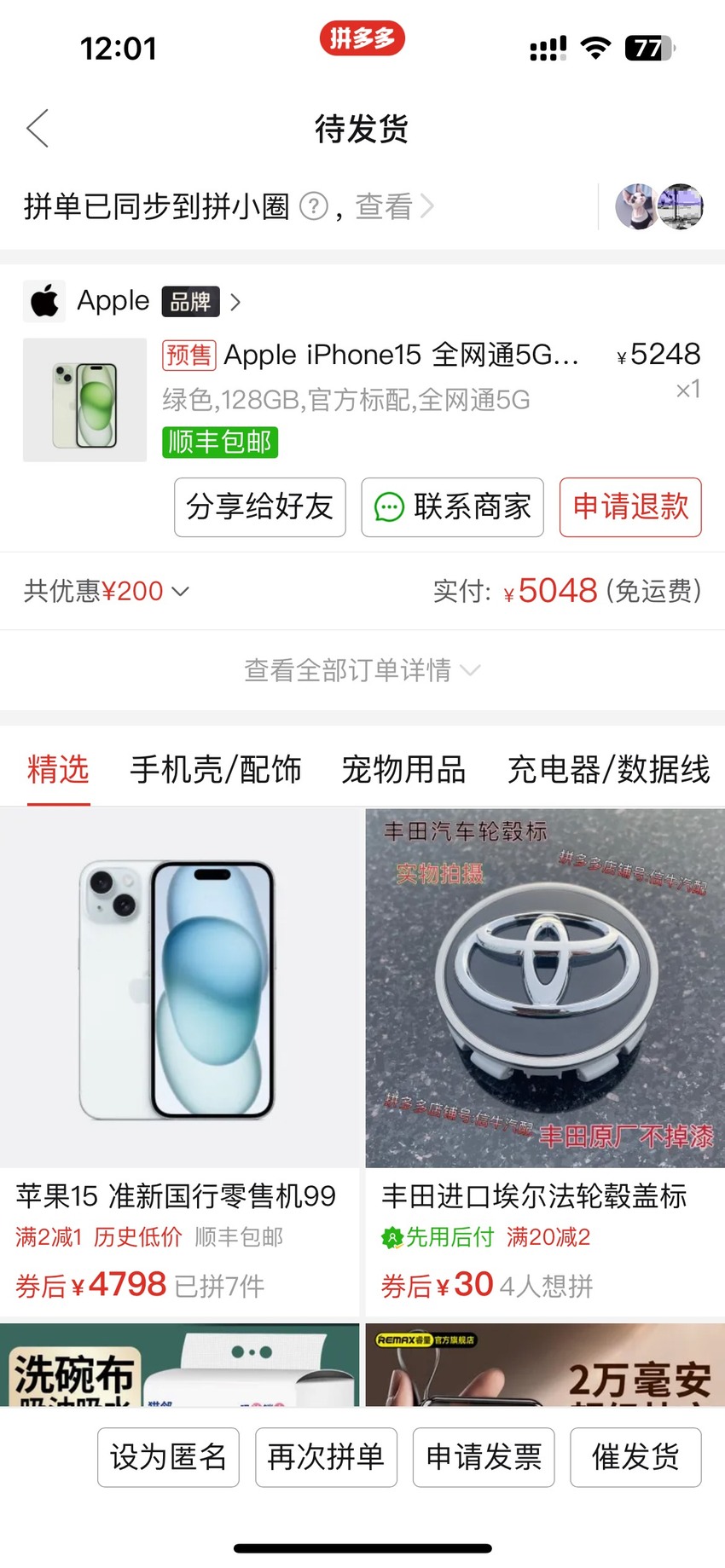Viewport: 725px width, 1568px height.
Task: Open the iPhone15 order item
Action: [x=362, y=399]
